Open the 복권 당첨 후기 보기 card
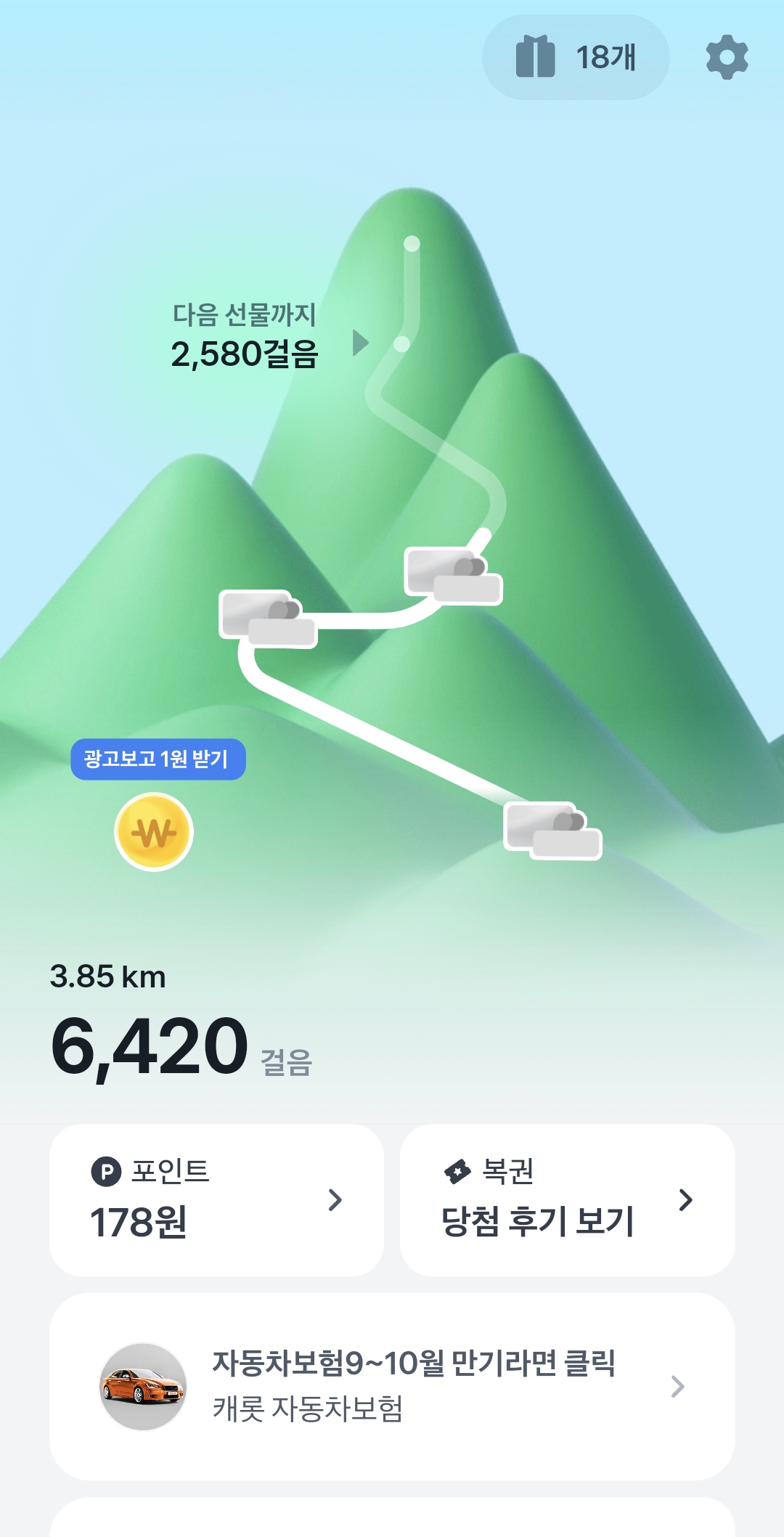Screen dimensions: 784x1537 point(567,1200)
